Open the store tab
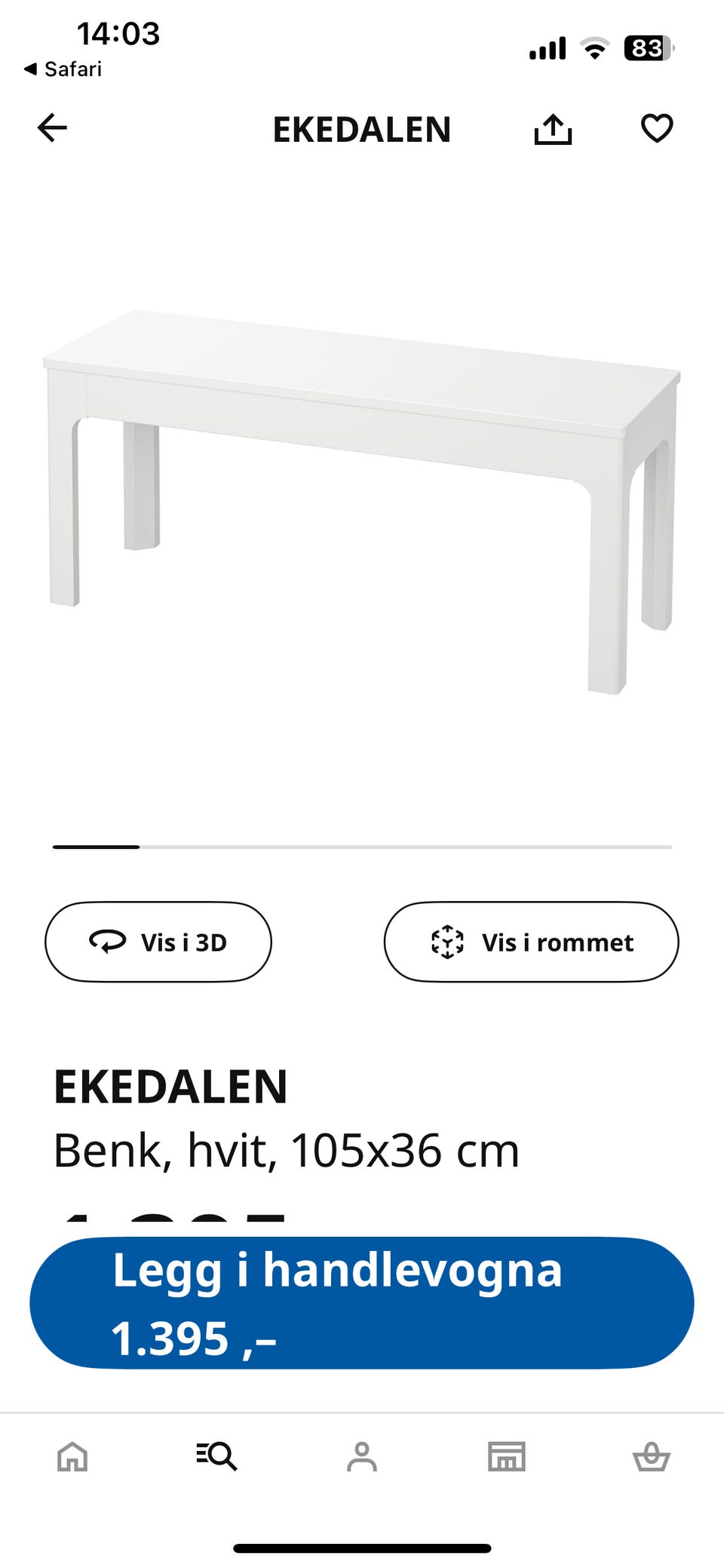 507,1457
